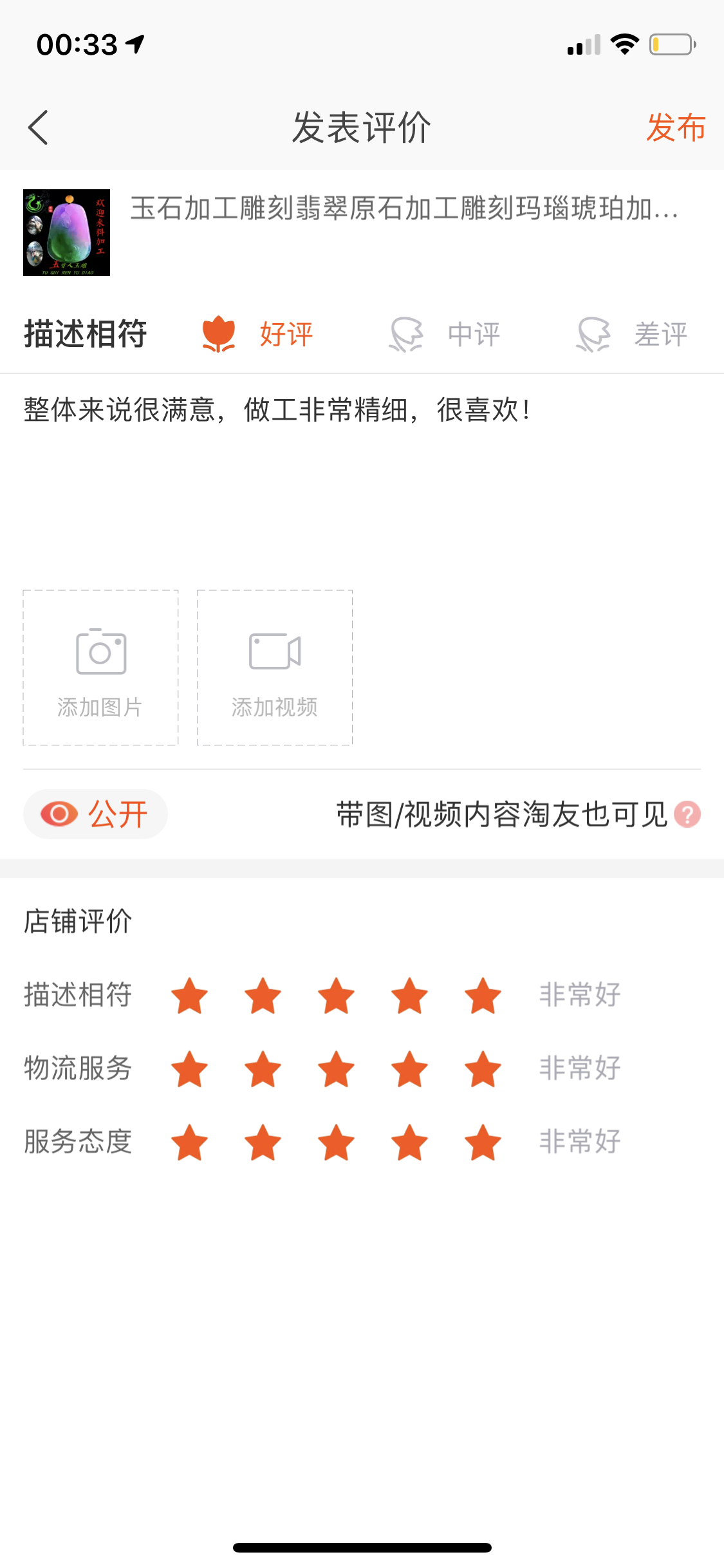724x1568 pixels.
Task: Toggle the 公开 public visibility
Action: (x=95, y=814)
